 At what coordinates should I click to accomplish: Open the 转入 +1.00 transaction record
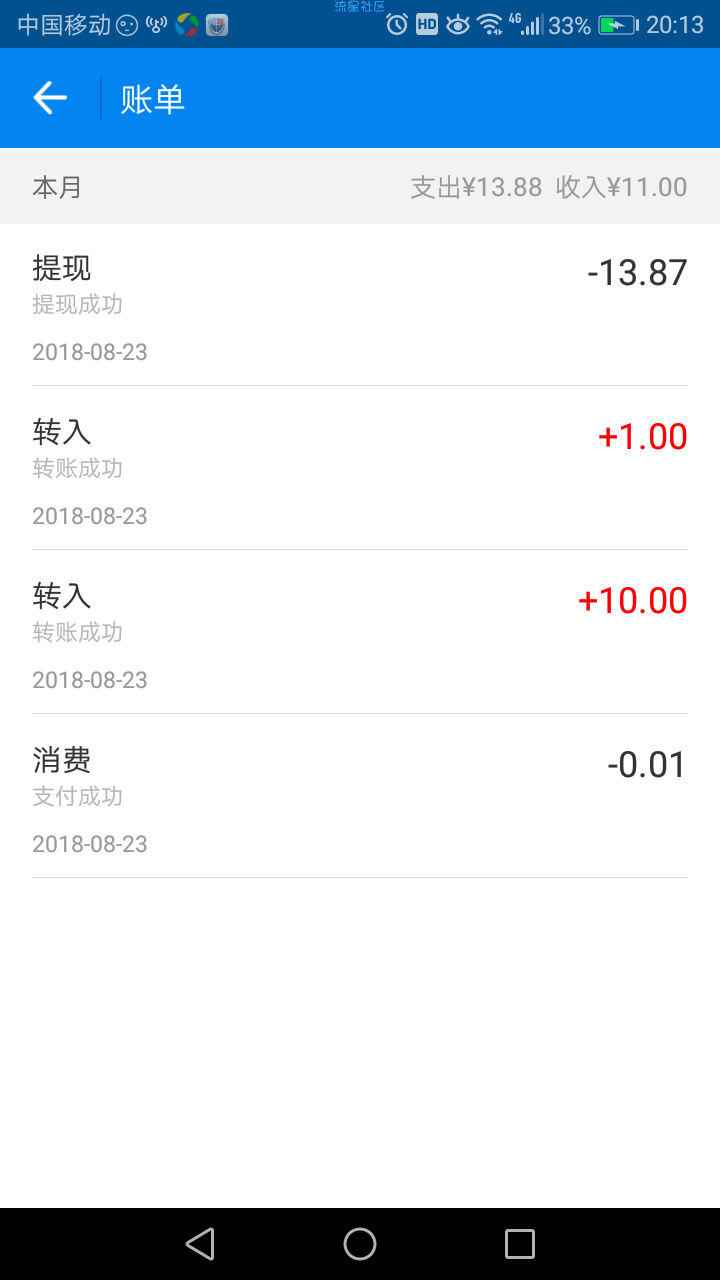(360, 468)
